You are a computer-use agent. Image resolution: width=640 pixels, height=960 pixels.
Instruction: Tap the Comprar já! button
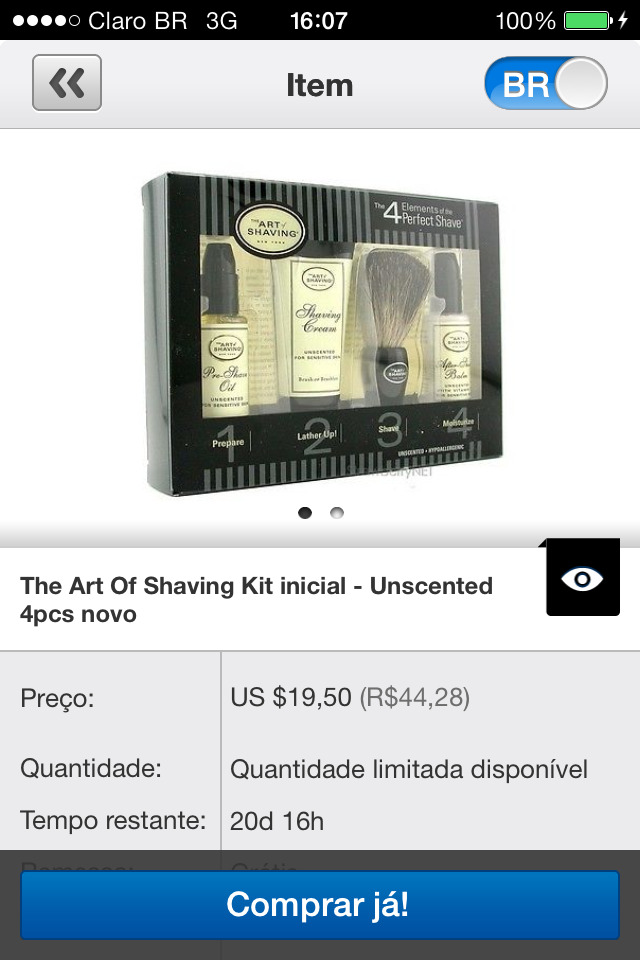click(x=320, y=905)
